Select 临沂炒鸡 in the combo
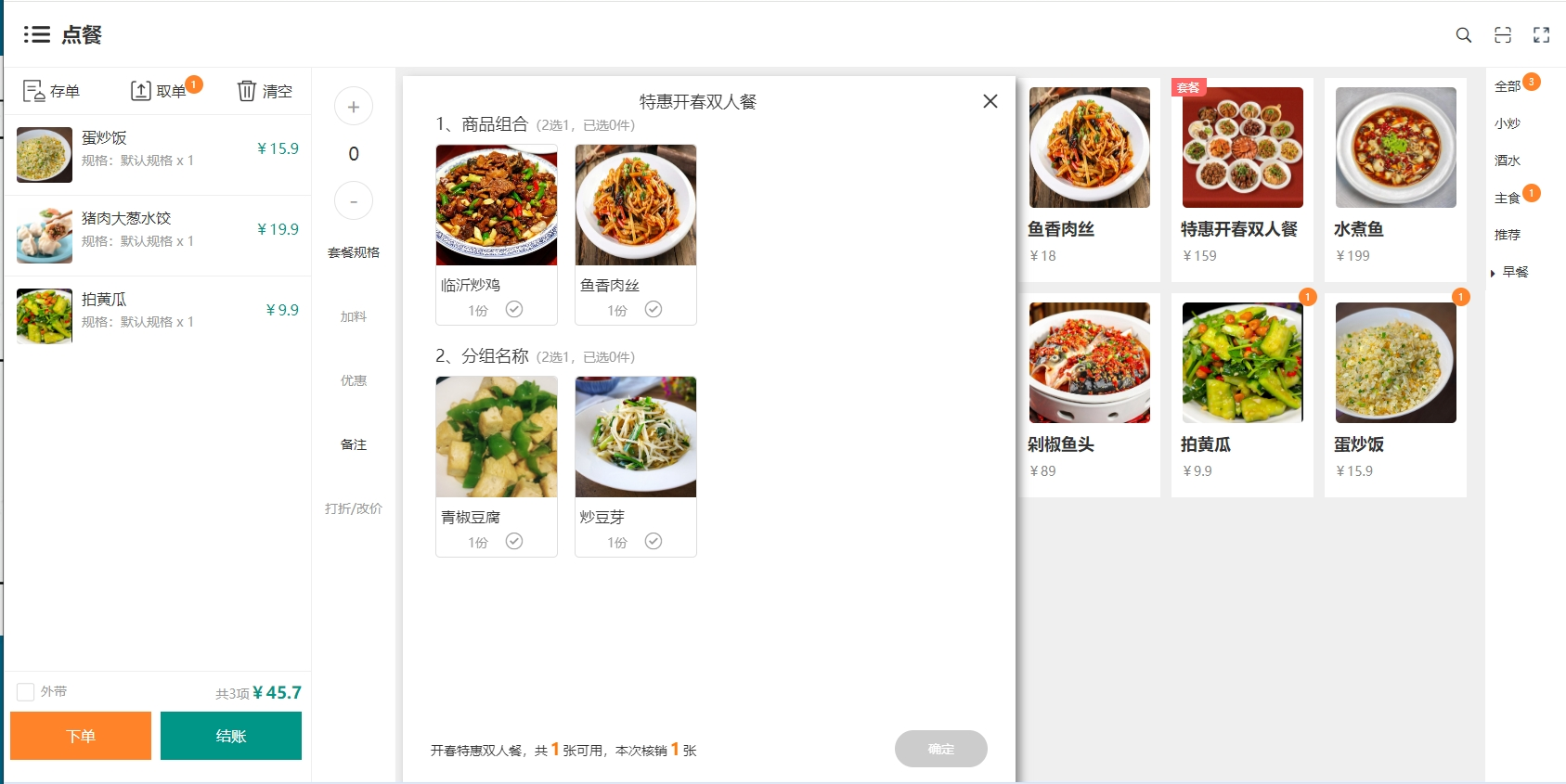Image resolution: width=1566 pixels, height=784 pixels. (497, 234)
